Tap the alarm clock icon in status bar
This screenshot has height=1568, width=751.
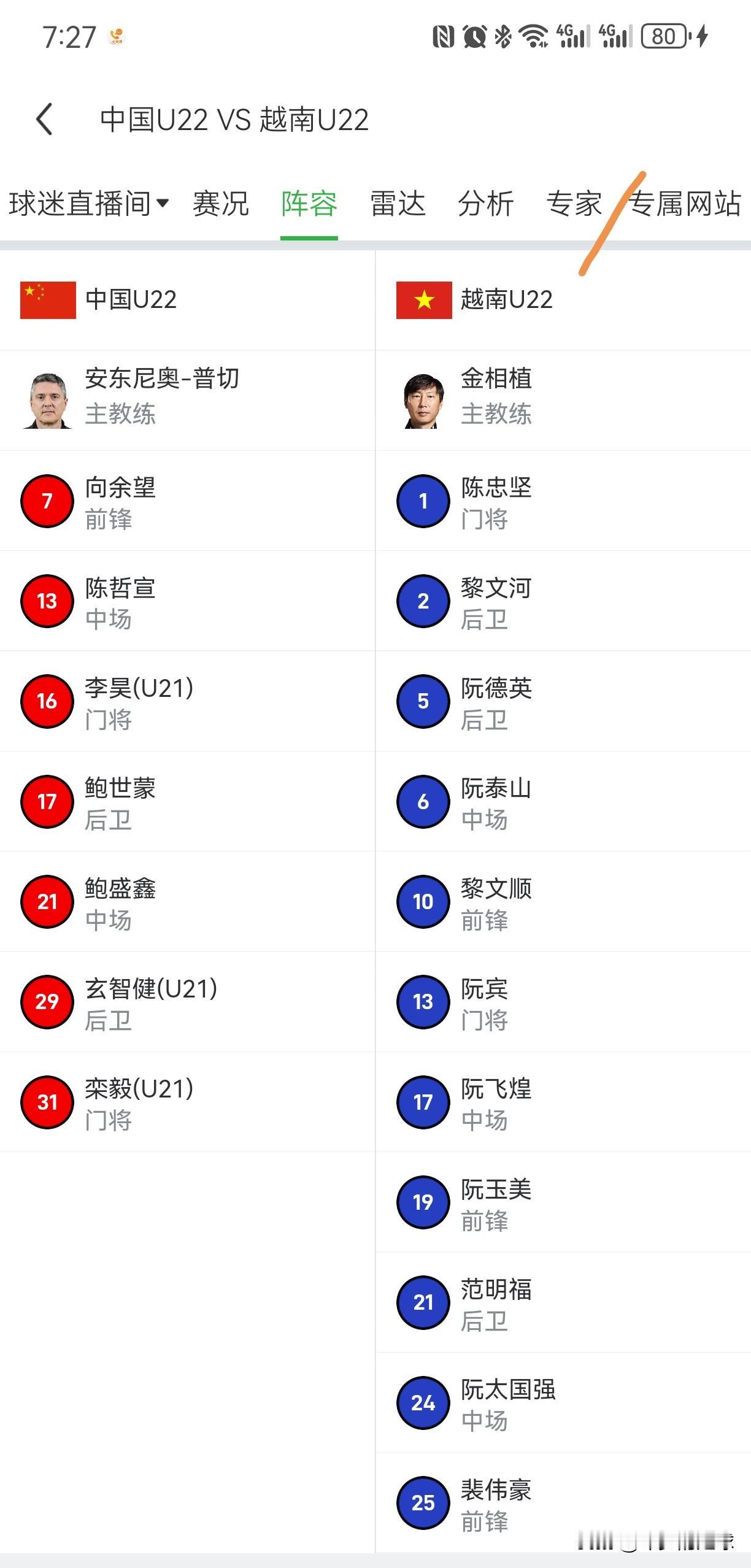(x=472, y=37)
